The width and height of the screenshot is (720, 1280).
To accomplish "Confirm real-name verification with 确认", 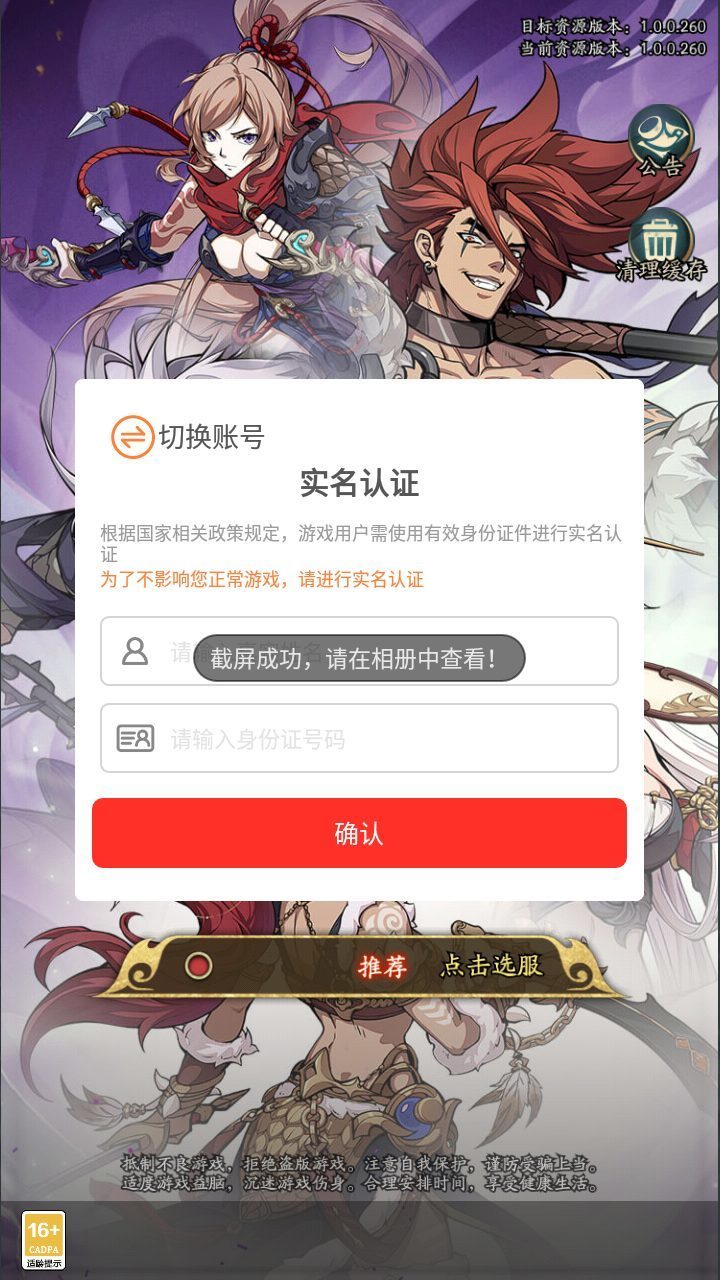I will pyautogui.click(x=359, y=833).
